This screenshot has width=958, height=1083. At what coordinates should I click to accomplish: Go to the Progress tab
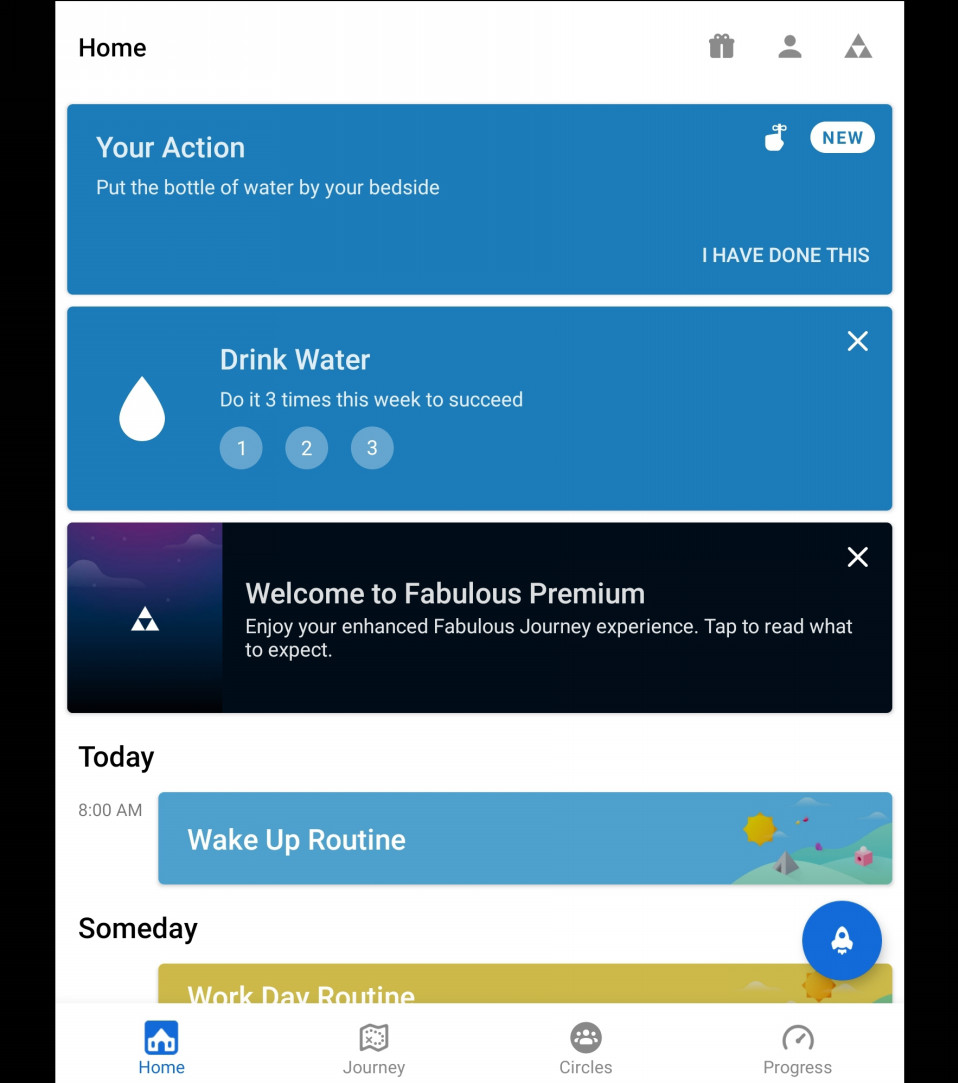tap(797, 1048)
